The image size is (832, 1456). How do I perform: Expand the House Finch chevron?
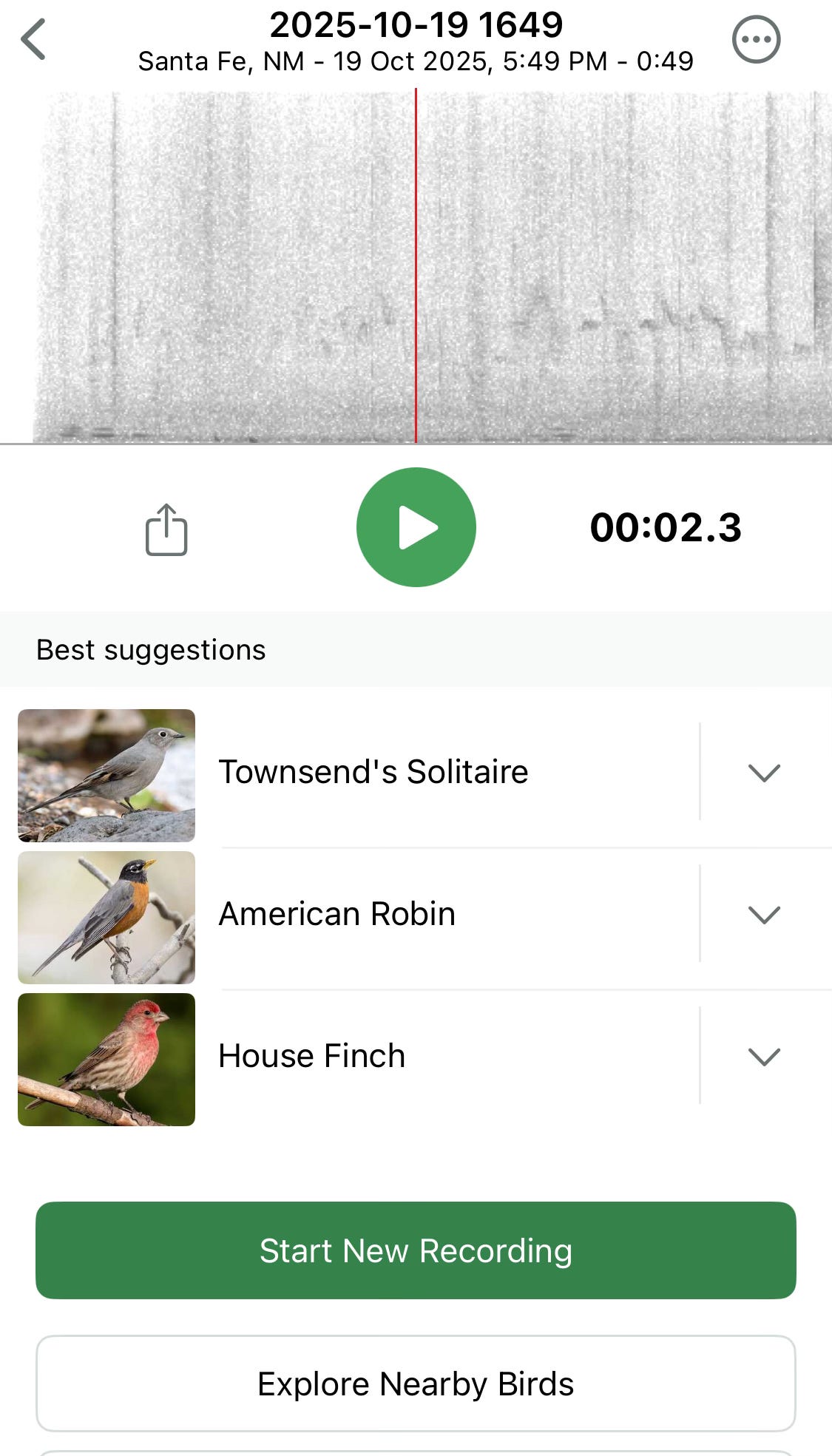pos(764,1057)
